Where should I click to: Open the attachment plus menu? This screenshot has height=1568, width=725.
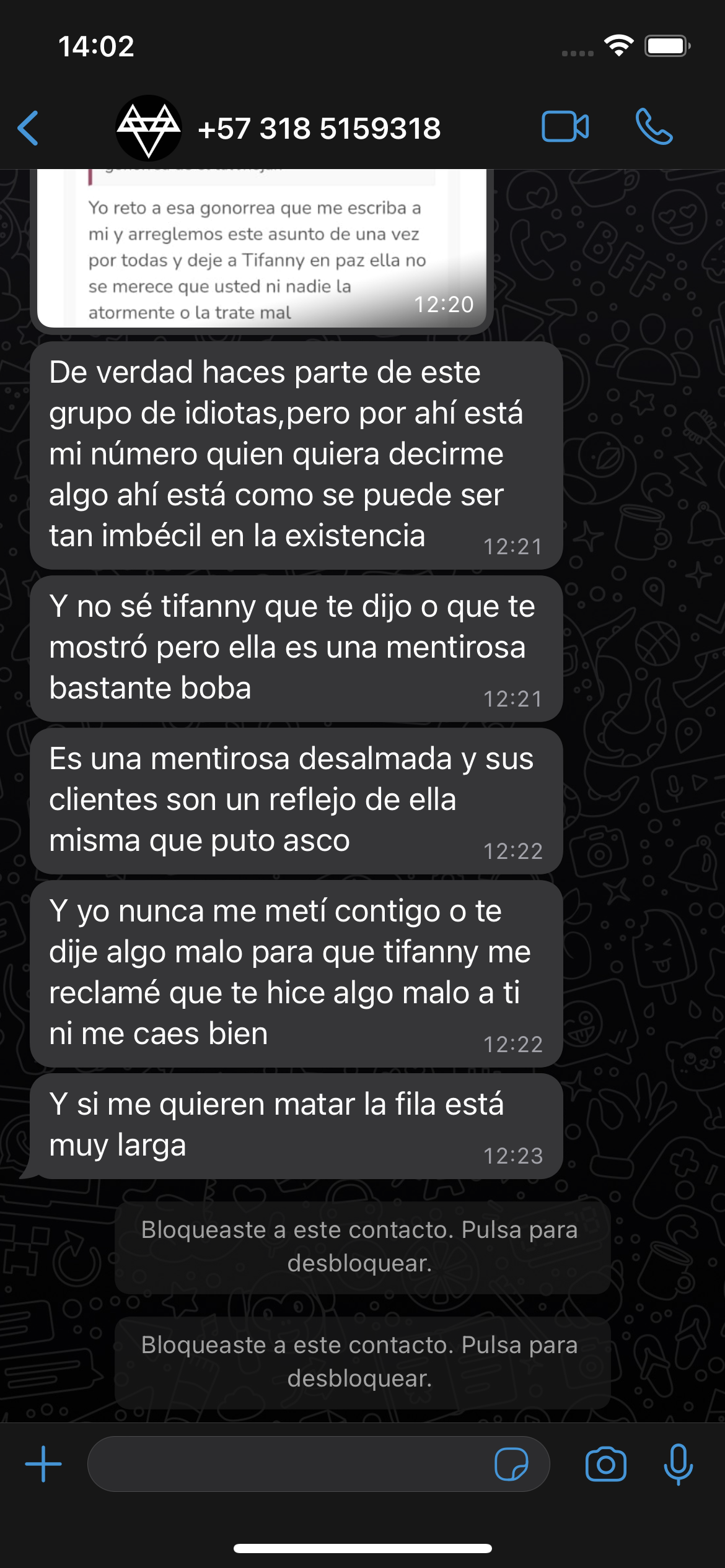click(43, 1464)
